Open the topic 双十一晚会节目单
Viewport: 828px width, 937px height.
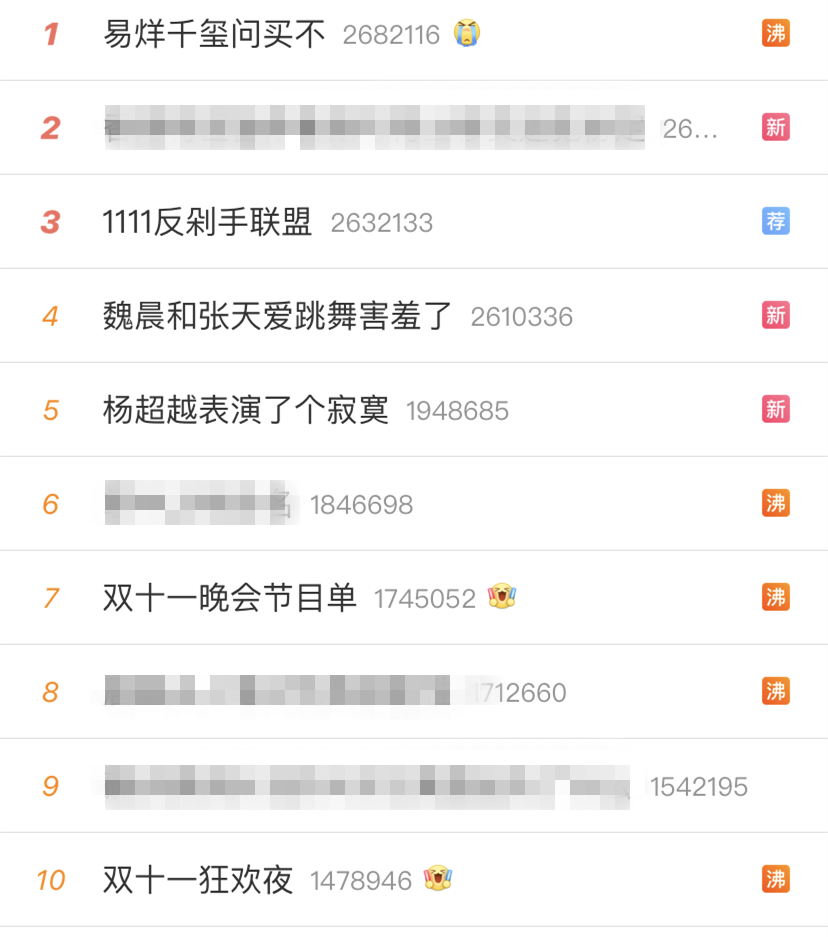230,598
